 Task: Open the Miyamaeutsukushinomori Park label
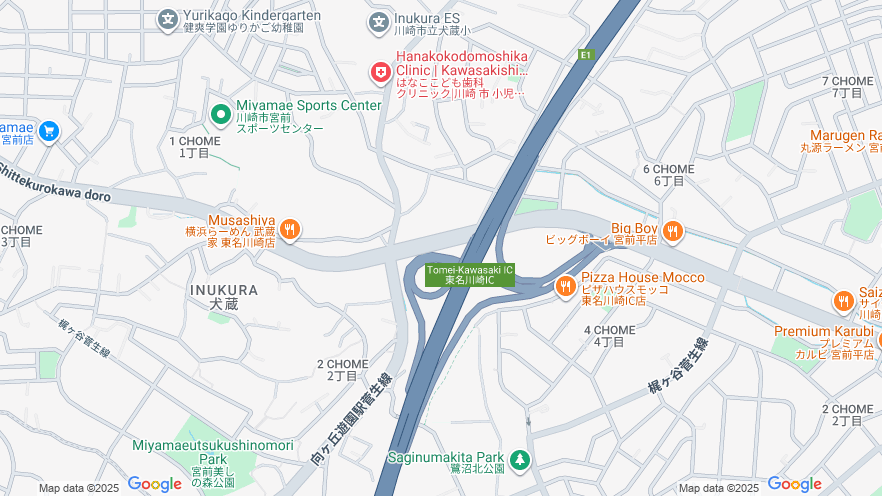click(x=212, y=445)
